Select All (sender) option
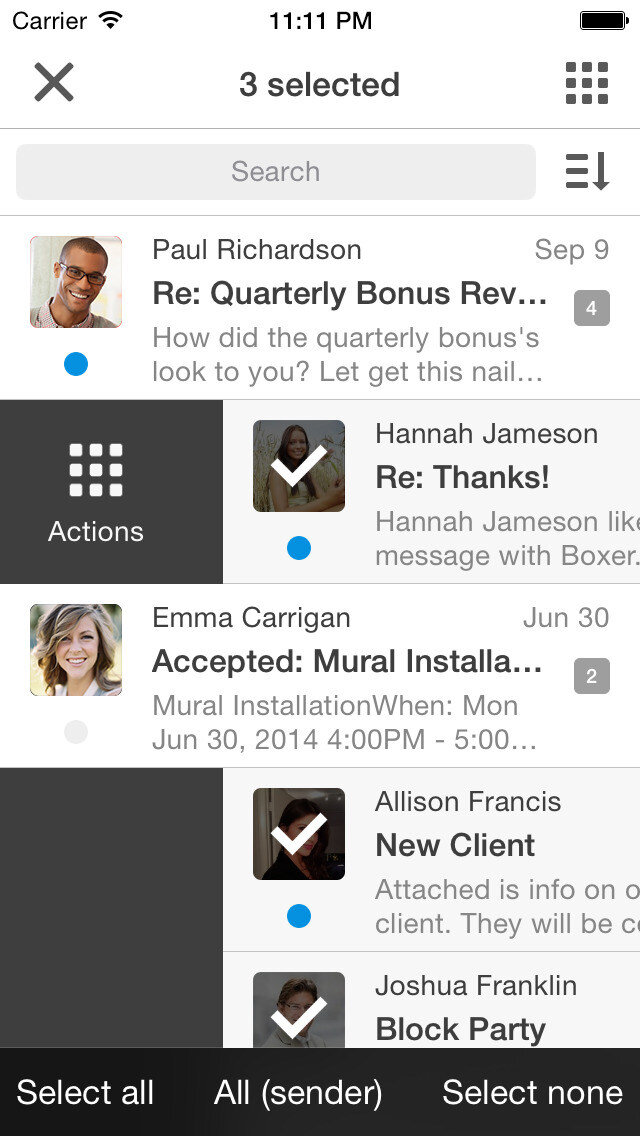The height and width of the screenshot is (1136, 640). pos(298,1092)
